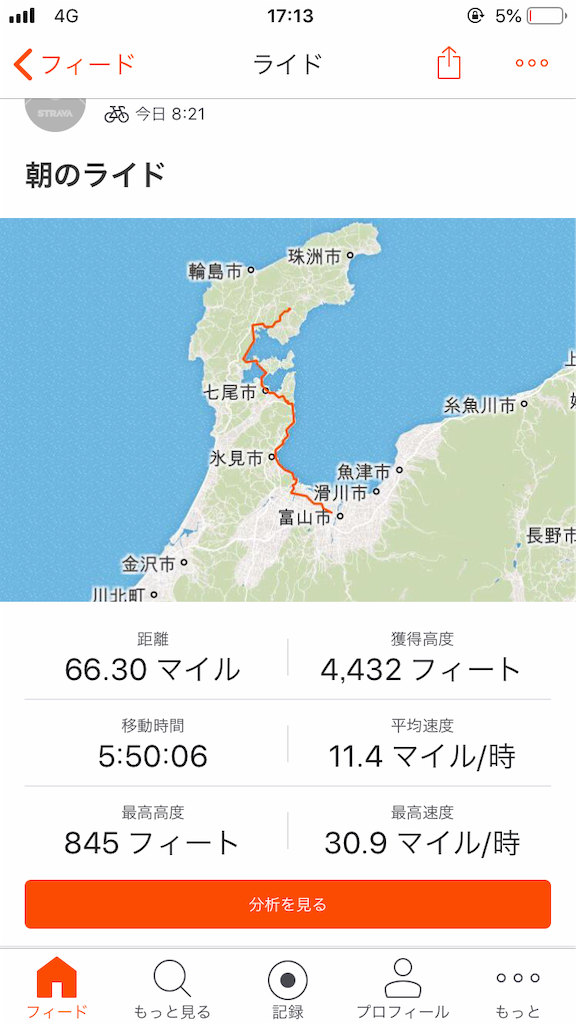Open the もっと tab
Viewport: 576px width, 1024px height.
[x=518, y=986]
